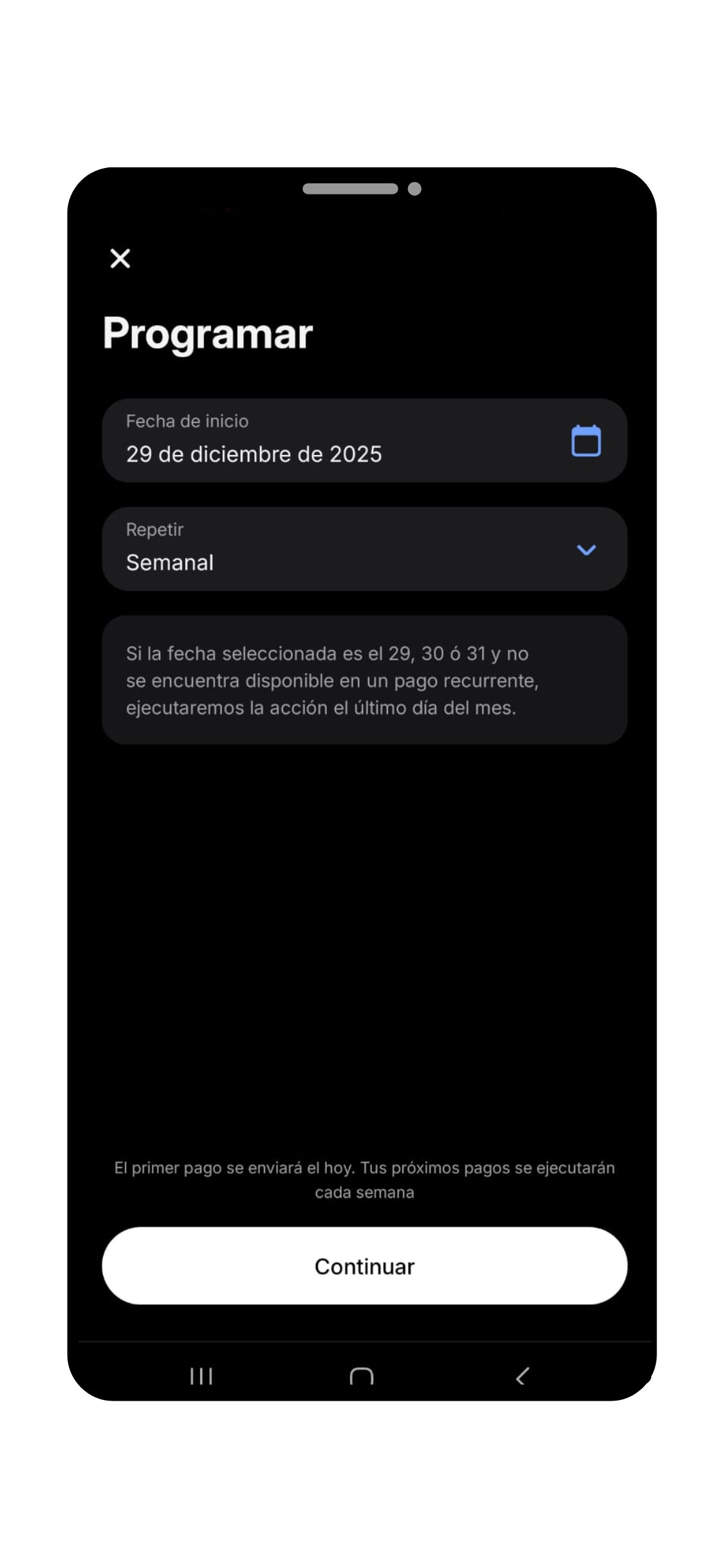Confirm schedule by pressing Continuar

tap(364, 1265)
